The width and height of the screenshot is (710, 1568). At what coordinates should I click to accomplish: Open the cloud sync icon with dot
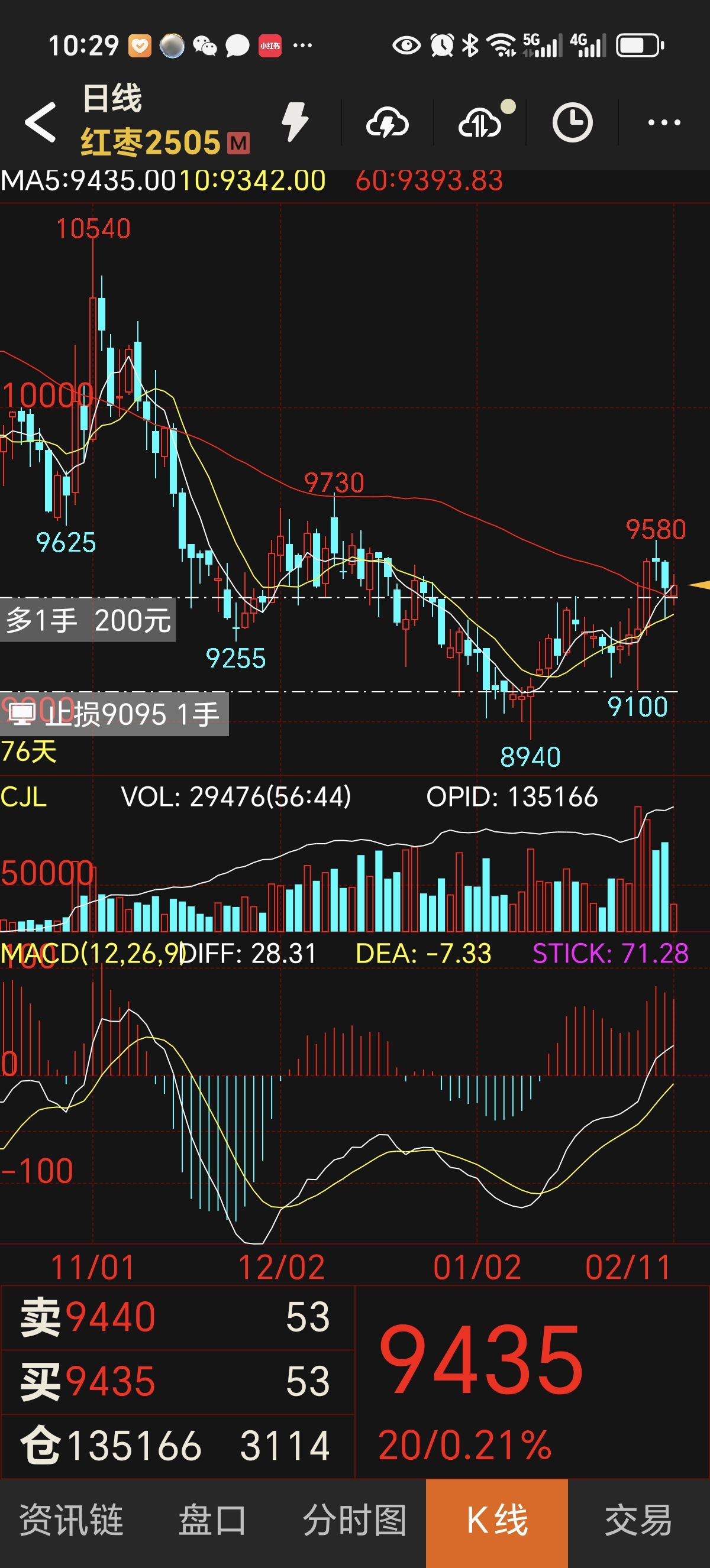[x=480, y=123]
